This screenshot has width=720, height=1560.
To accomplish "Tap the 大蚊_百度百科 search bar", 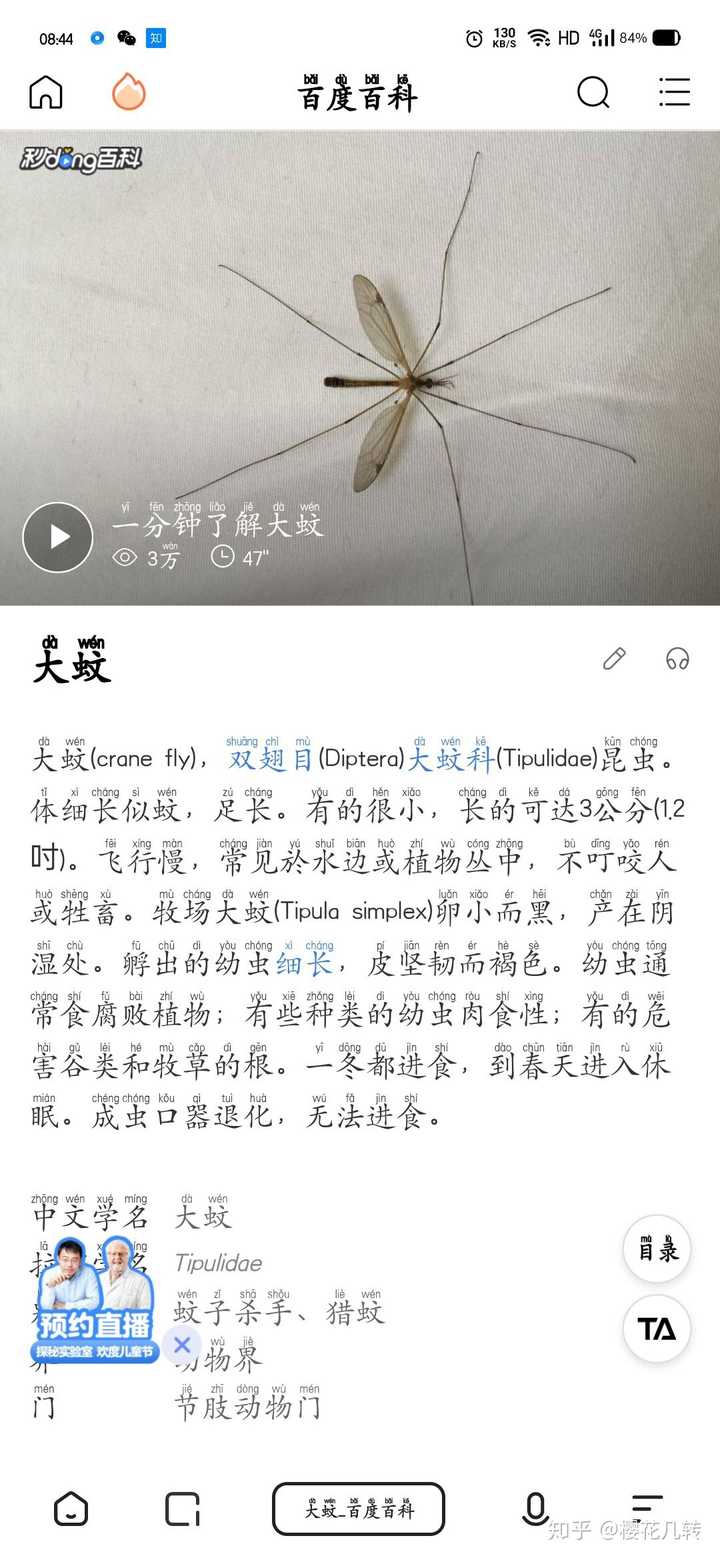I will point(357,1508).
